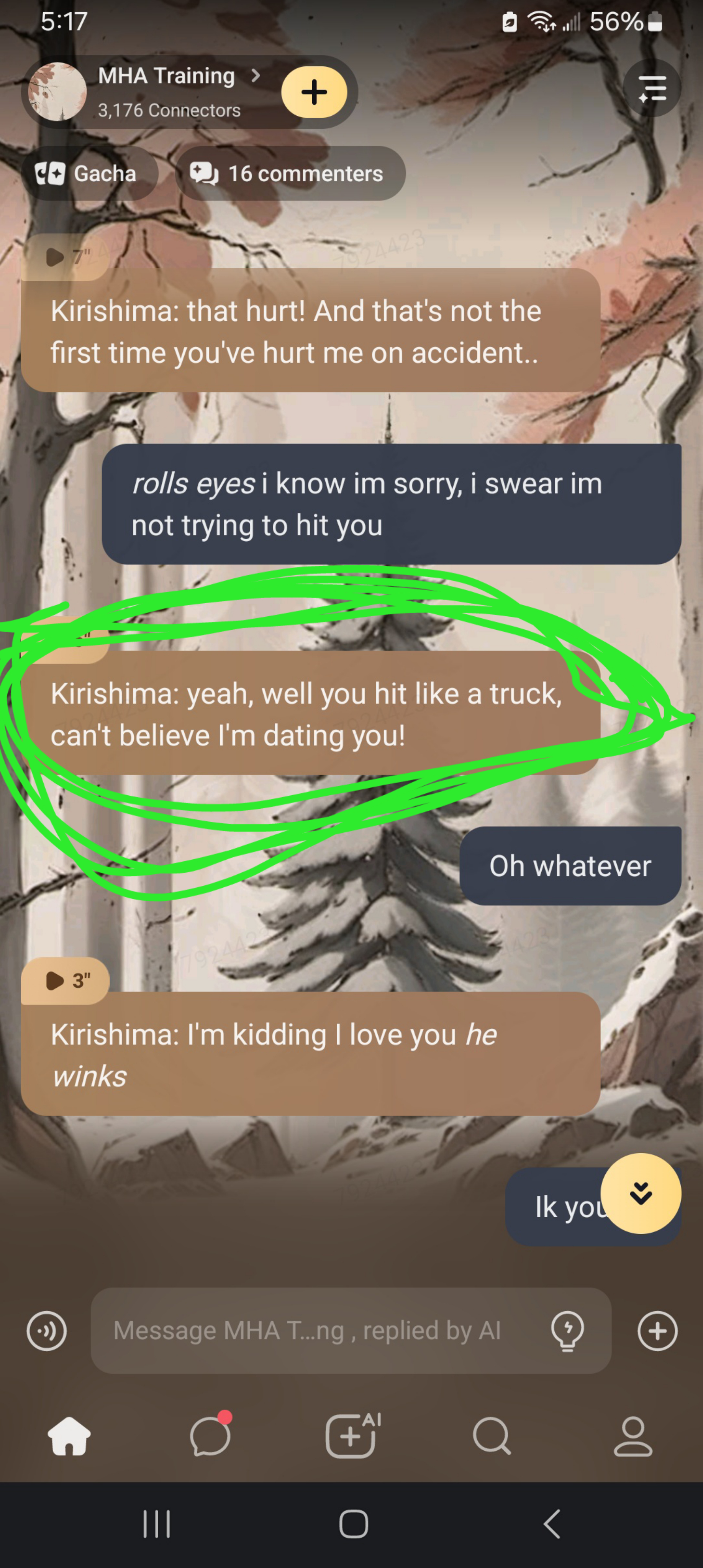The height and width of the screenshot is (1568, 703).
Task: Switch to the Profile tab
Action: pos(633,1437)
